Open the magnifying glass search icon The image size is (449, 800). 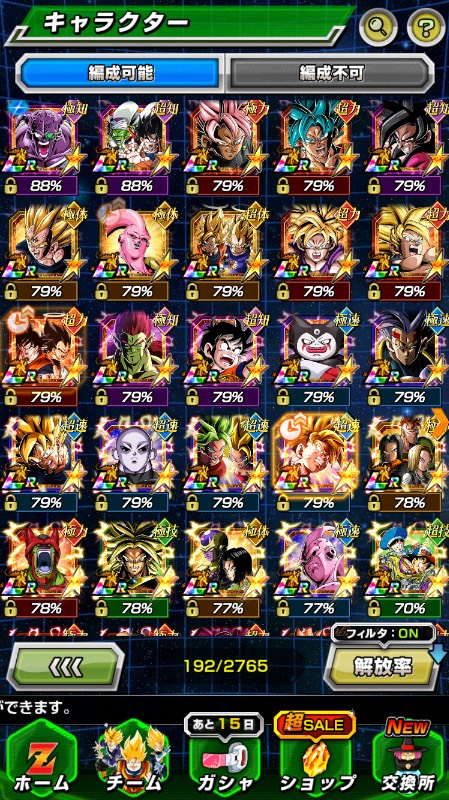tap(378, 26)
